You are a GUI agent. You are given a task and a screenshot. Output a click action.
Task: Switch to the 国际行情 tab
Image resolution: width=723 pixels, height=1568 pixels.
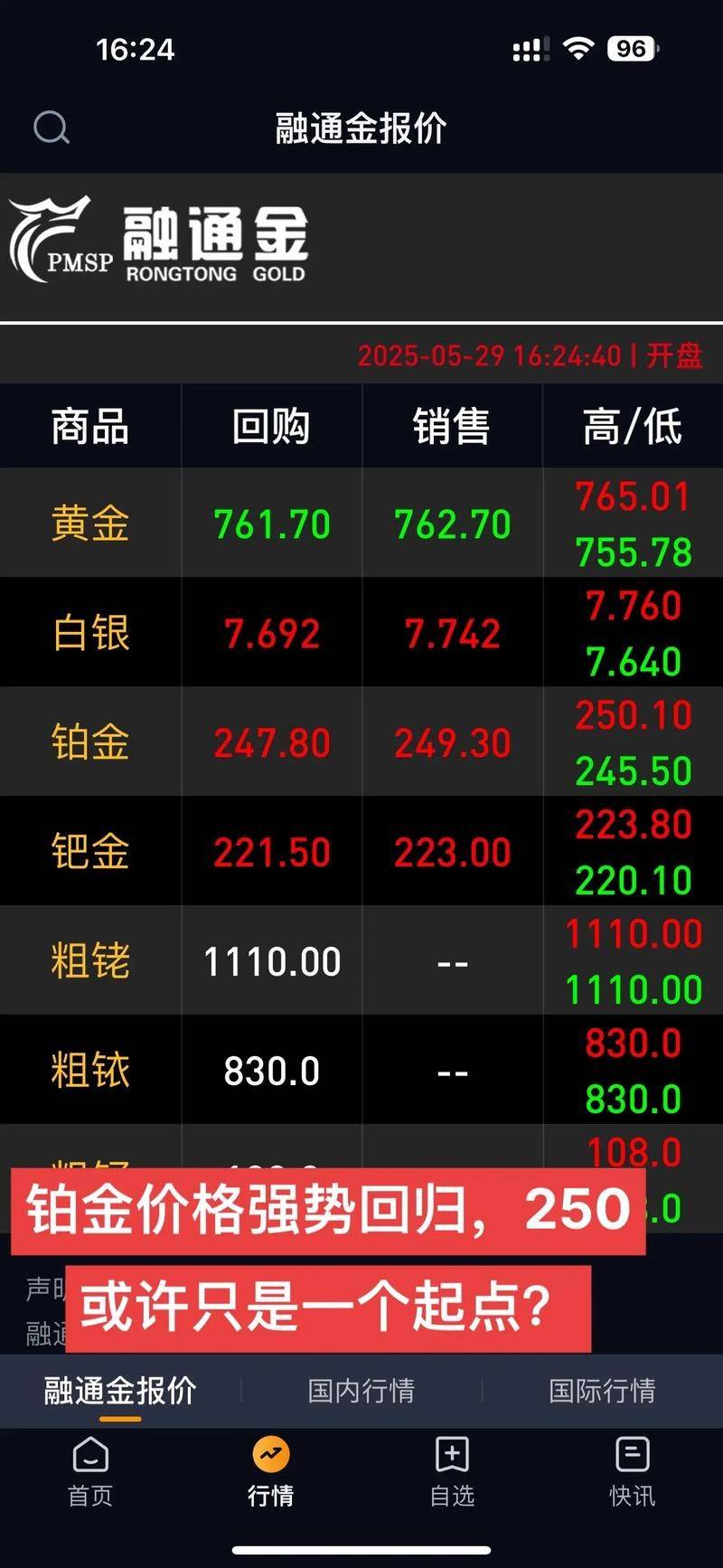(604, 1391)
